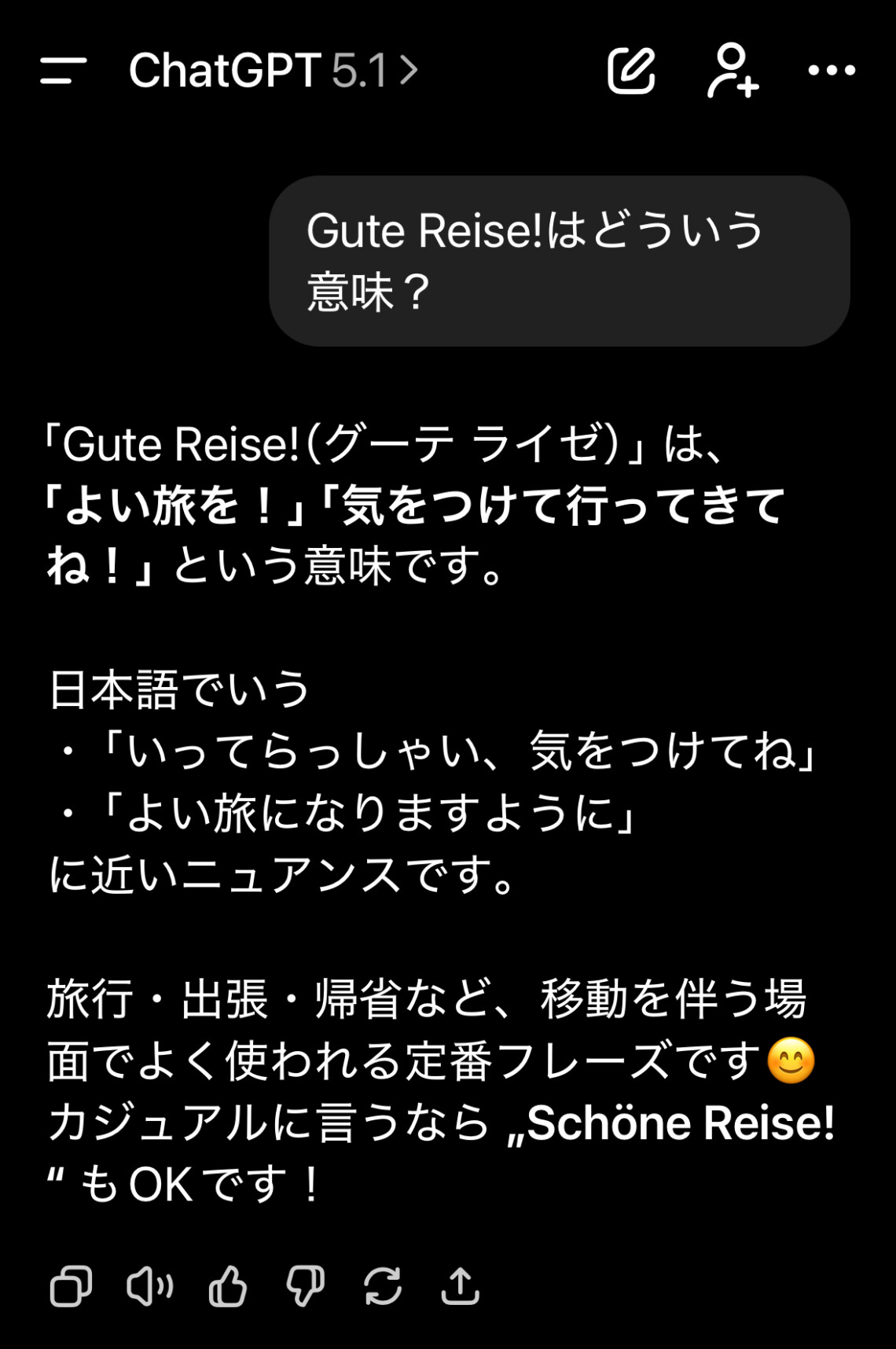Start a new chat
Screen dimensions: 896x1349
(631, 71)
